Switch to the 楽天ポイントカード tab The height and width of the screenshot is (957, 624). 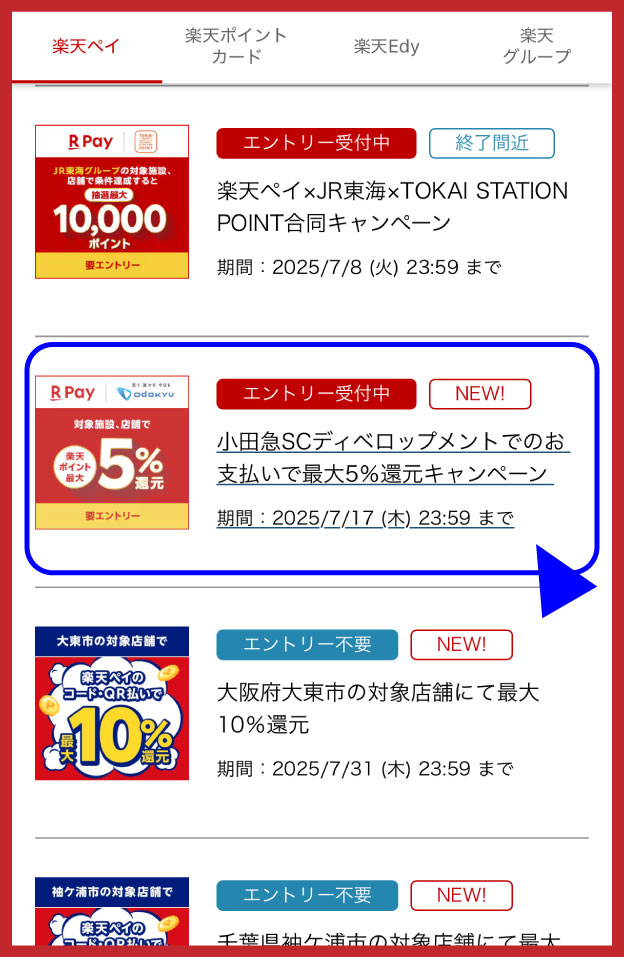click(236, 46)
